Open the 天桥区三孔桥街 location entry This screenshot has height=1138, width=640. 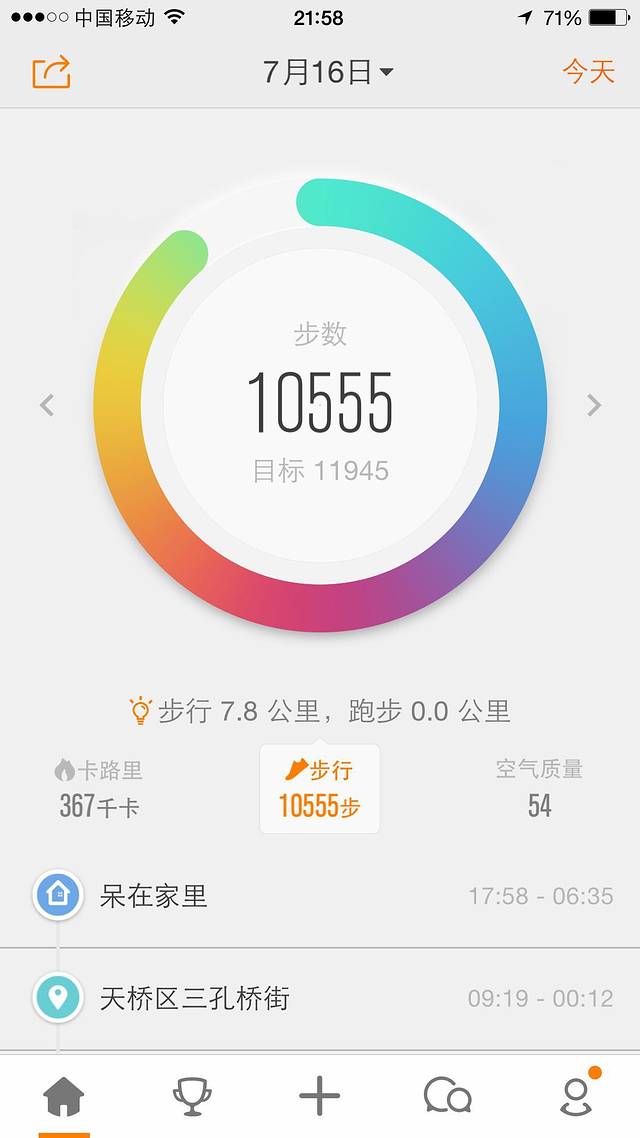click(320, 998)
